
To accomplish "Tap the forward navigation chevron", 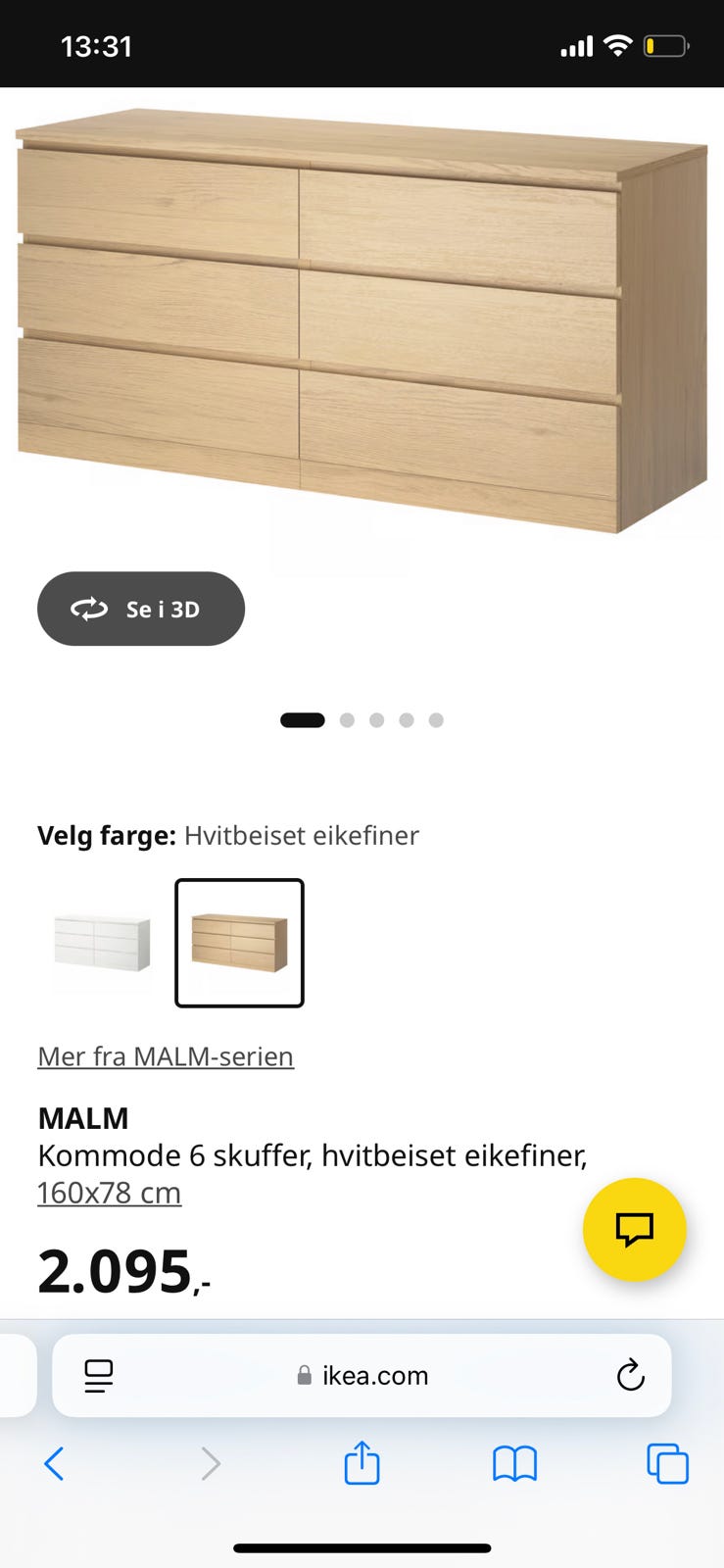I will coord(210,1463).
